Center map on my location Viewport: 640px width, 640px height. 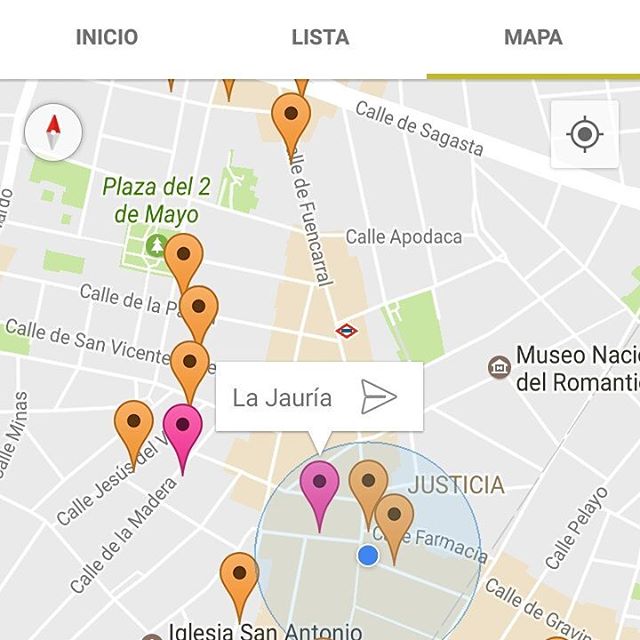(584, 134)
